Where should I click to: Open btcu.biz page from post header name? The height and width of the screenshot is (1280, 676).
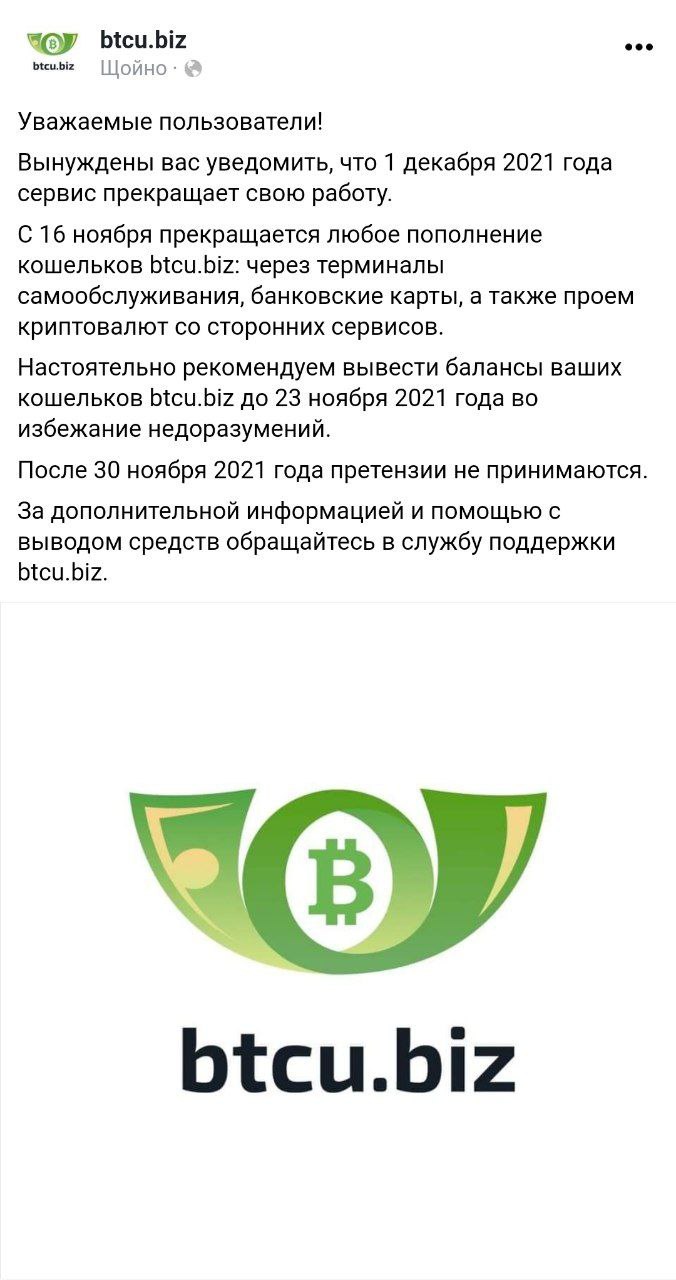(x=142, y=40)
